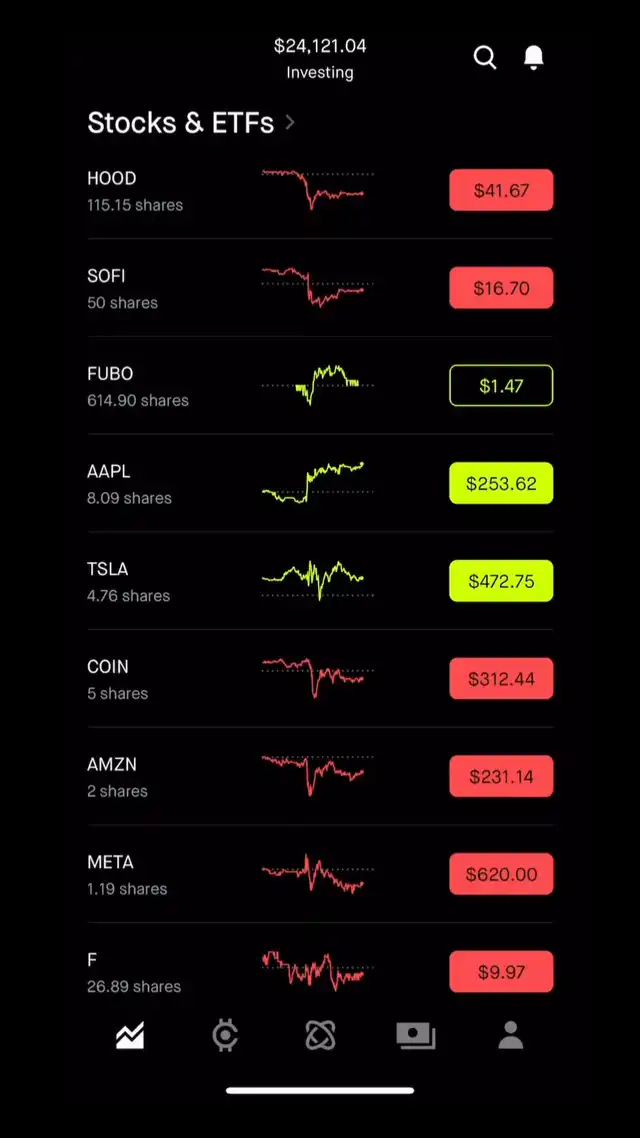Select the AAPL stock row
This screenshot has height=1138, width=640.
pyautogui.click(x=129, y=483)
